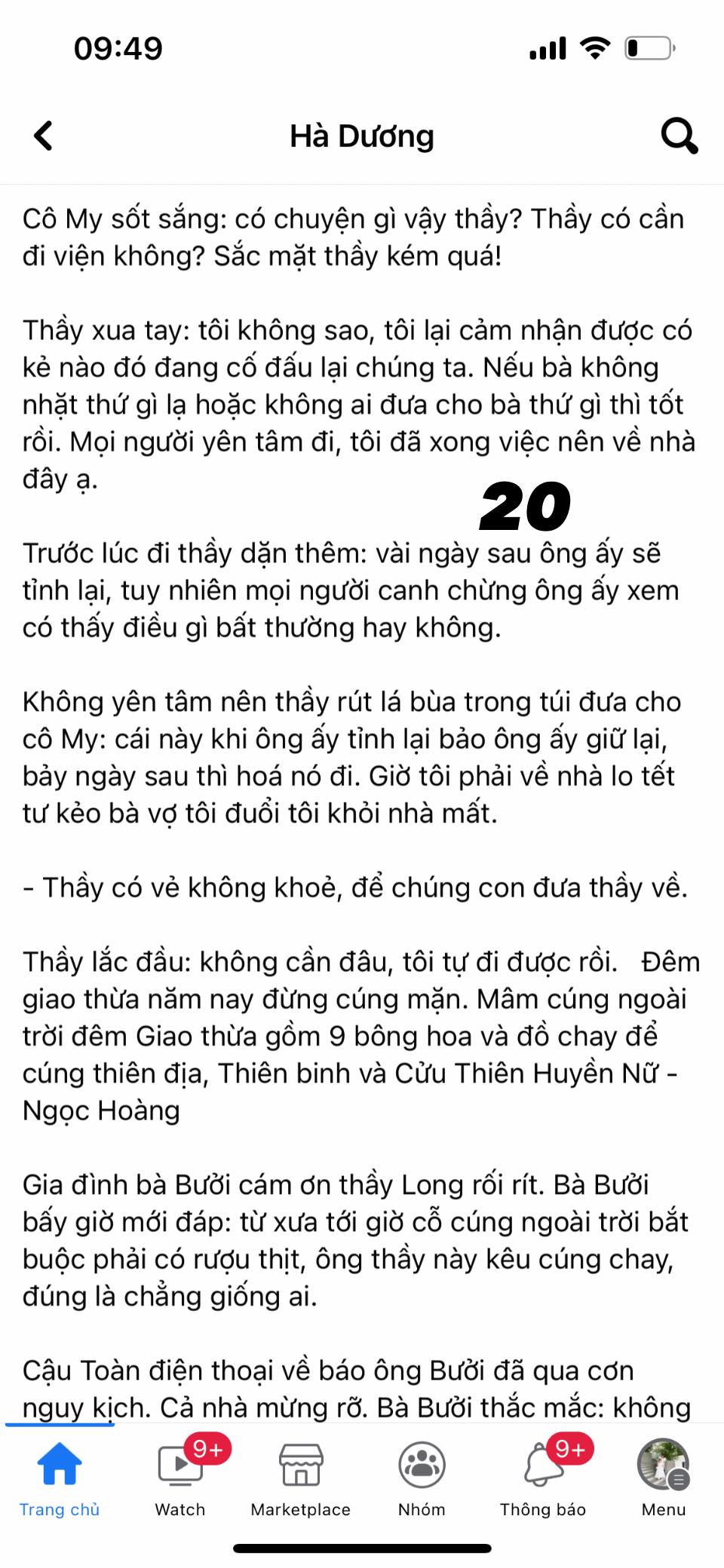Select the Nhóm tab

tap(422, 1478)
